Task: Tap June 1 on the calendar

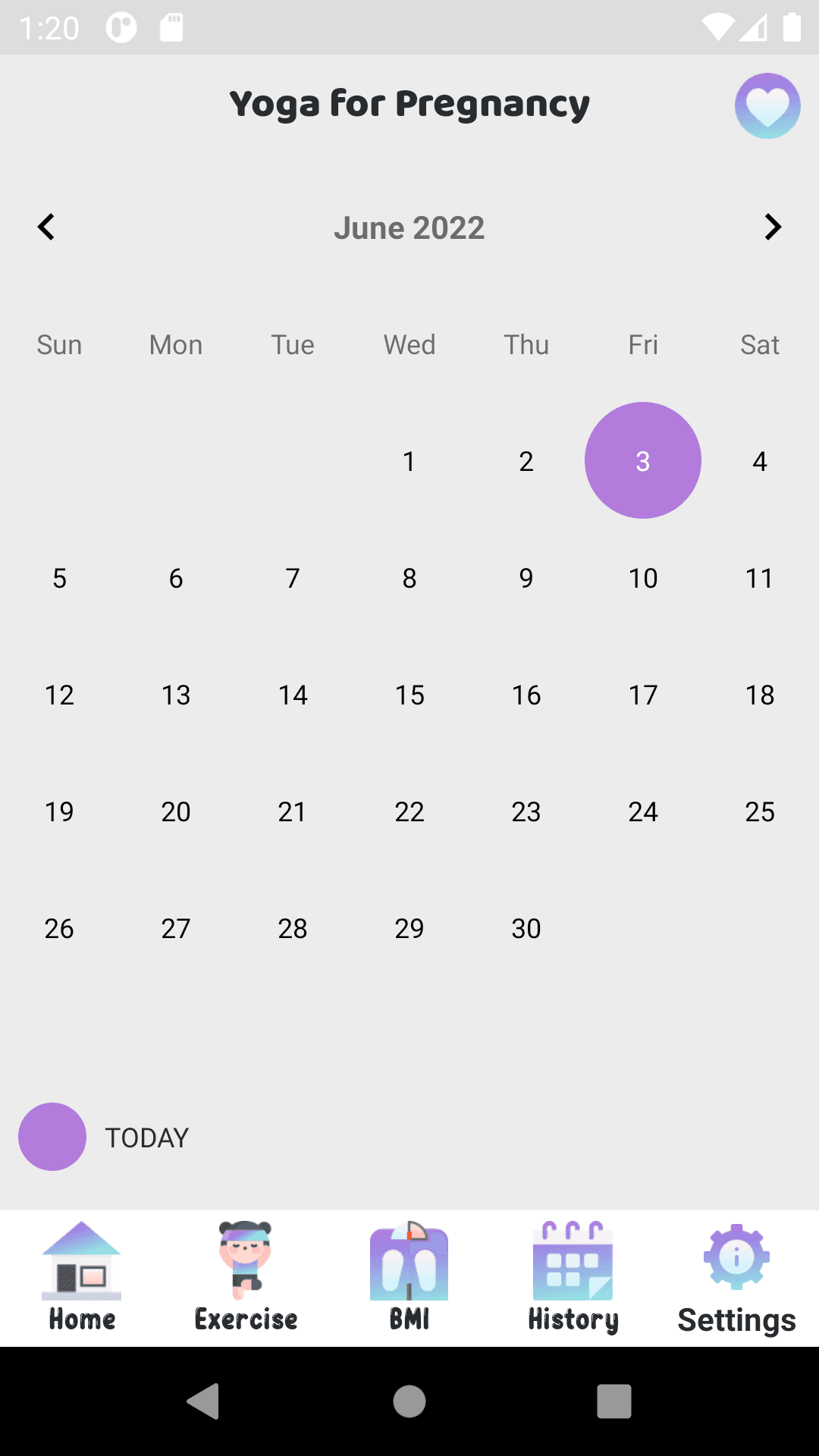Action: point(409,461)
